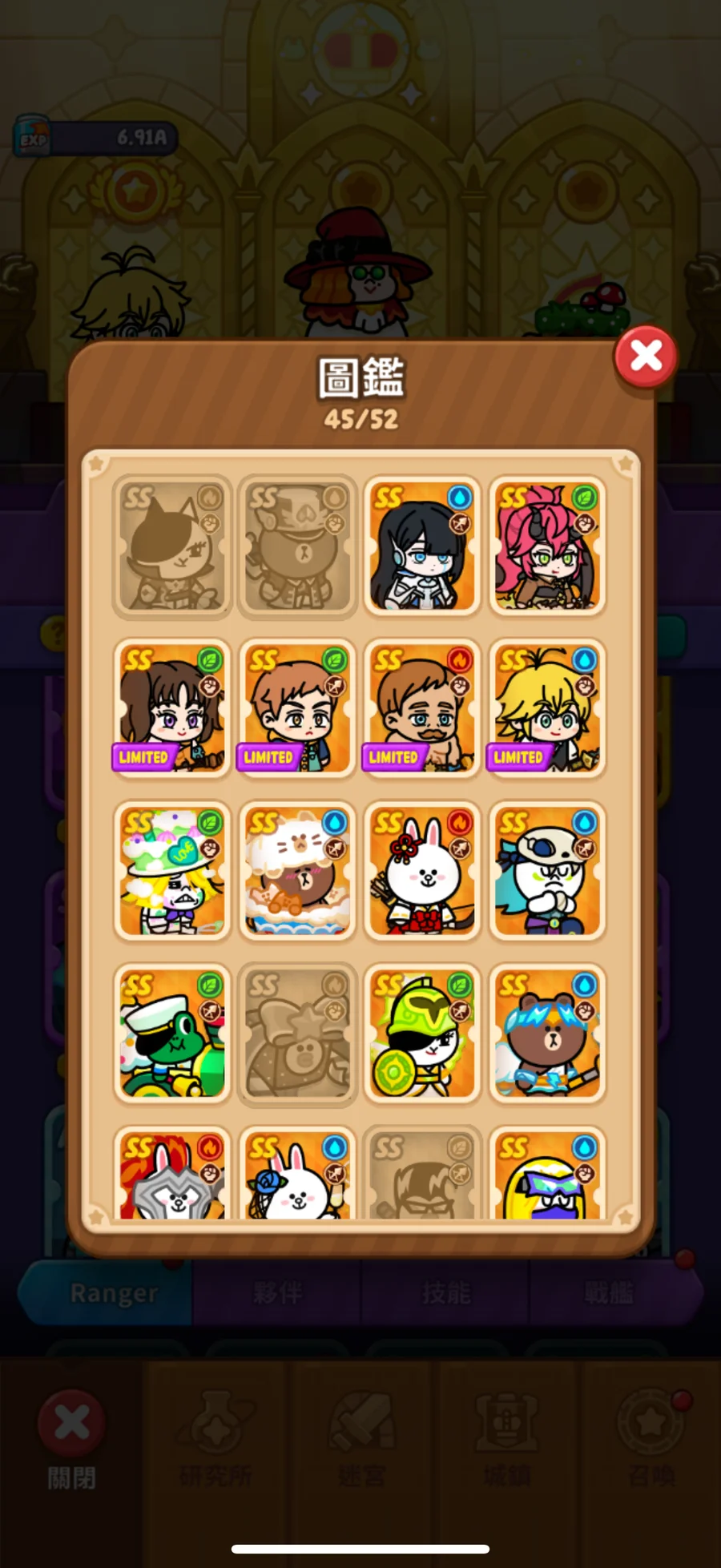The height and width of the screenshot is (1568, 721).
Task: Open Brown with blue lightning card
Action: 546,1034
